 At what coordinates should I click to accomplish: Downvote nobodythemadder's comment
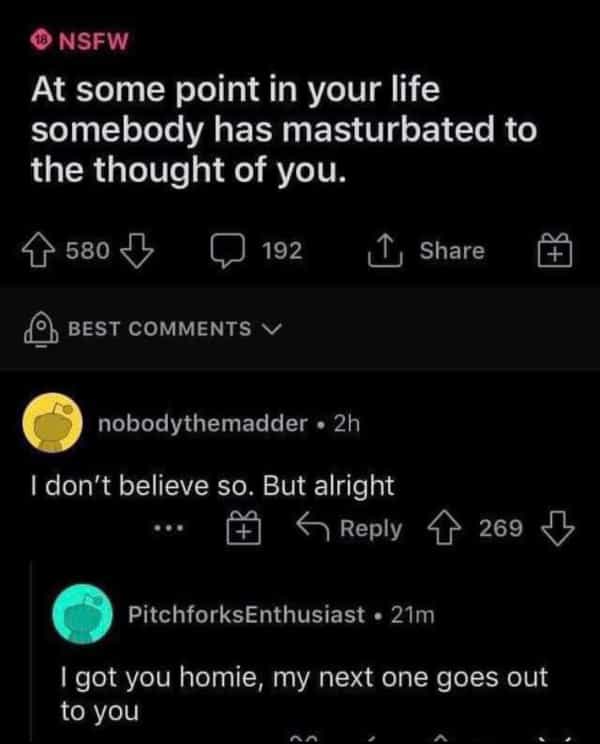tap(556, 527)
